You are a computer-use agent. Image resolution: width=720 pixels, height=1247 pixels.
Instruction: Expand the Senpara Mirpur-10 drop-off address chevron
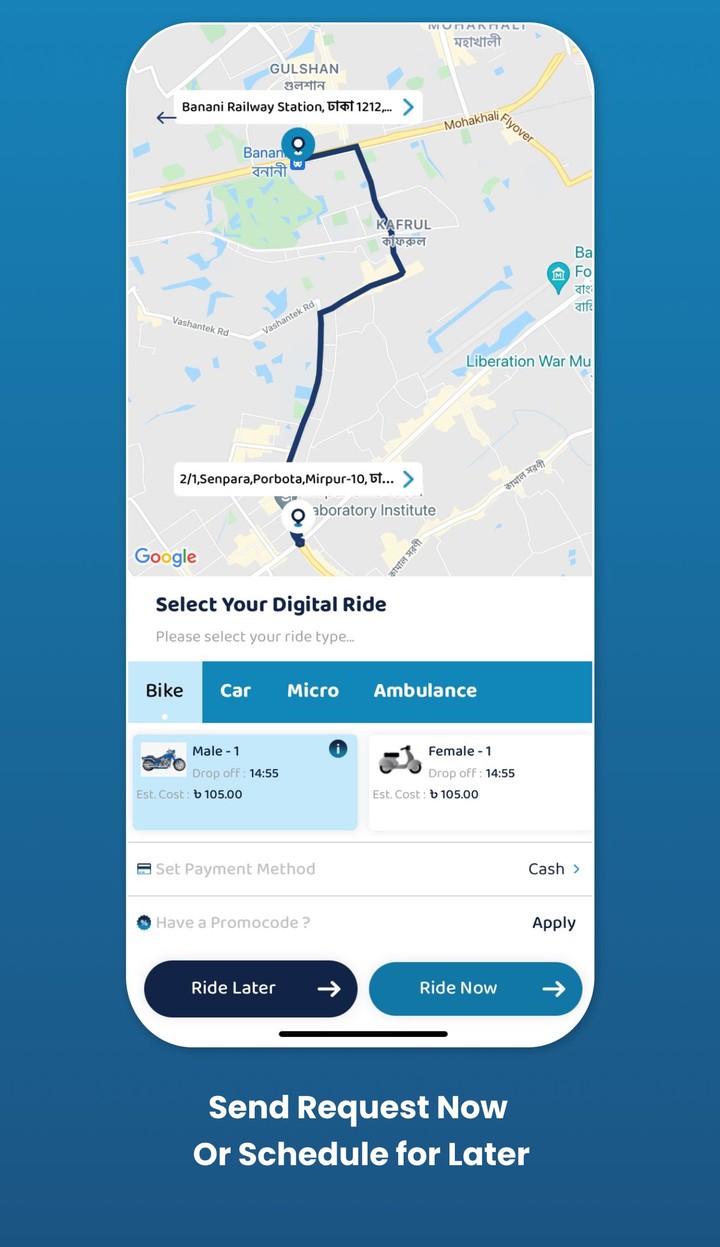point(408,479)
